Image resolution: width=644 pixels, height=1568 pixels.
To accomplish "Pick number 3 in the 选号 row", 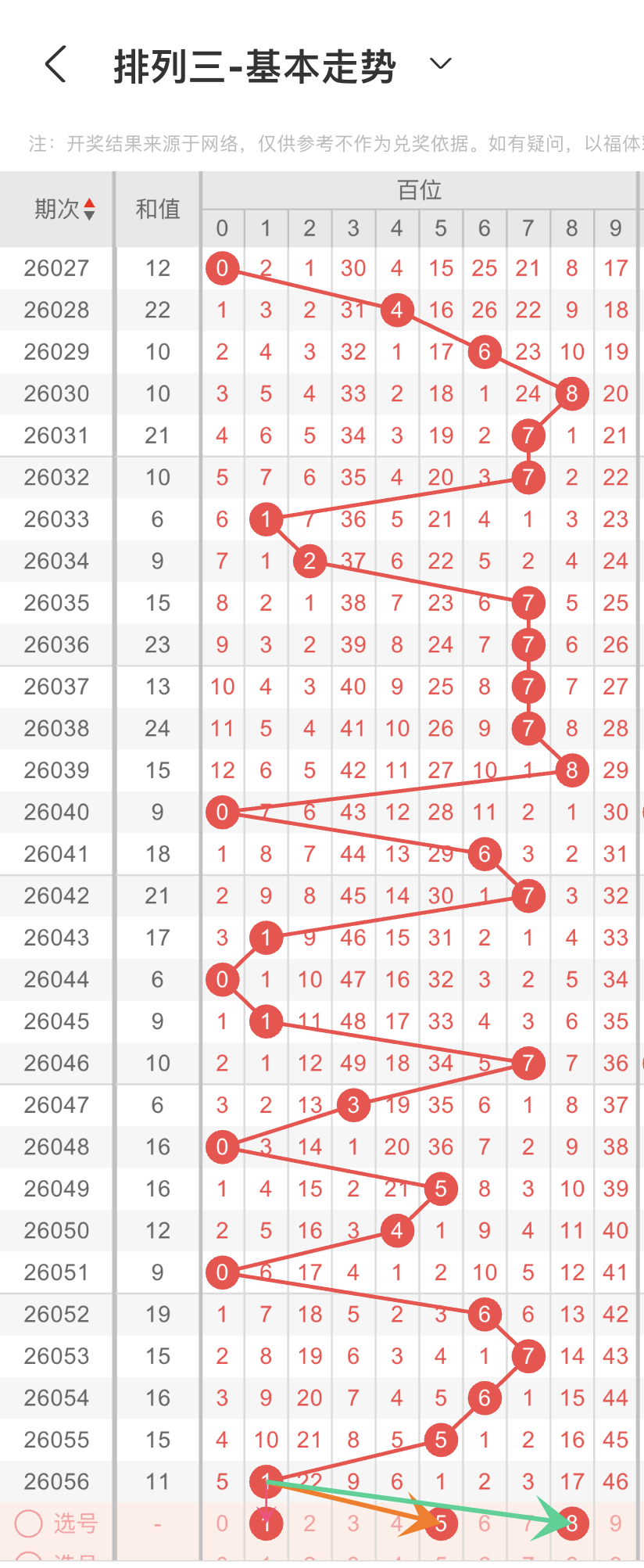I will pos(353,1523).
